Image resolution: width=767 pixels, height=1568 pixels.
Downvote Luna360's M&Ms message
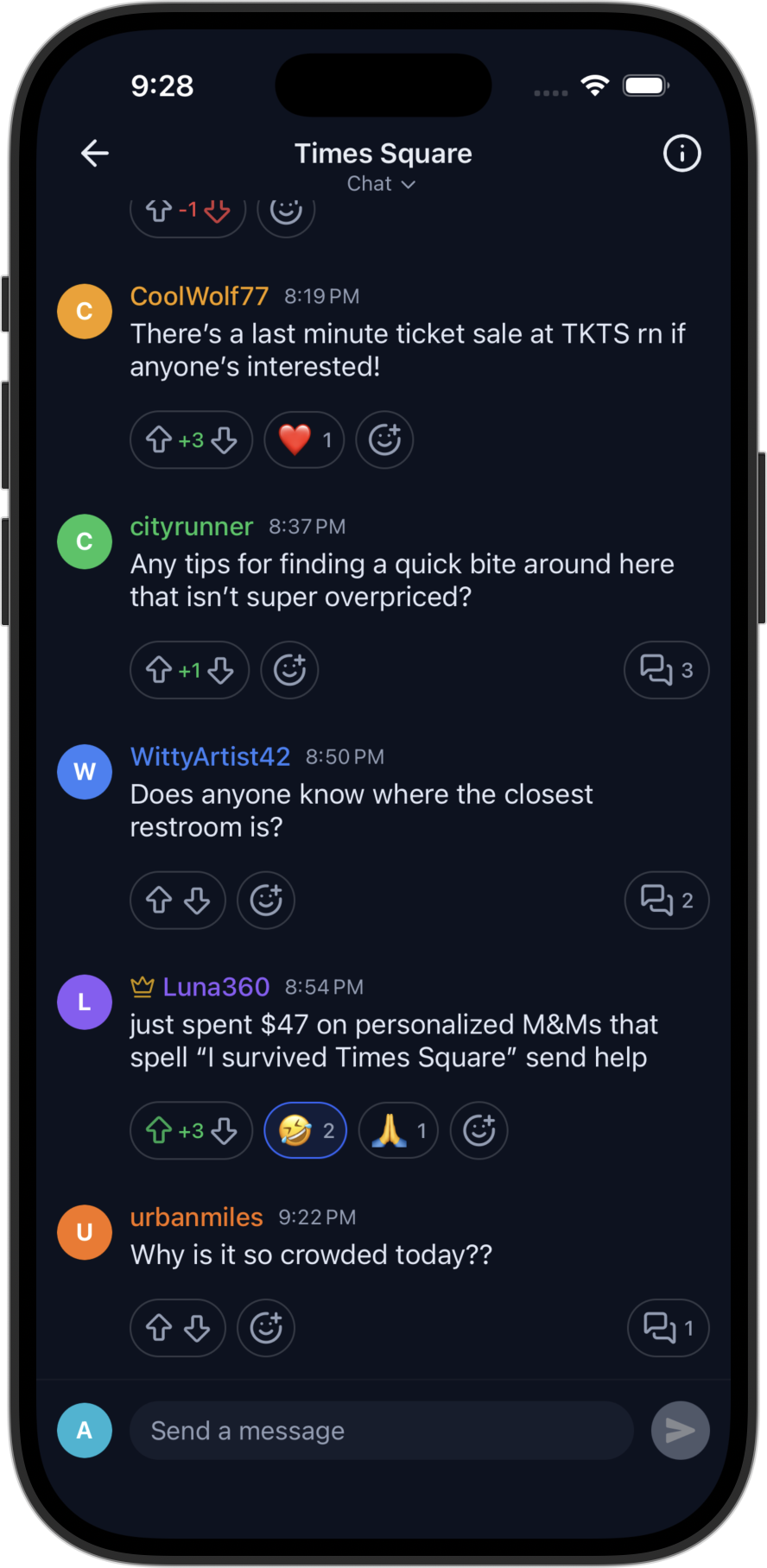click(x=223, y=1130)
